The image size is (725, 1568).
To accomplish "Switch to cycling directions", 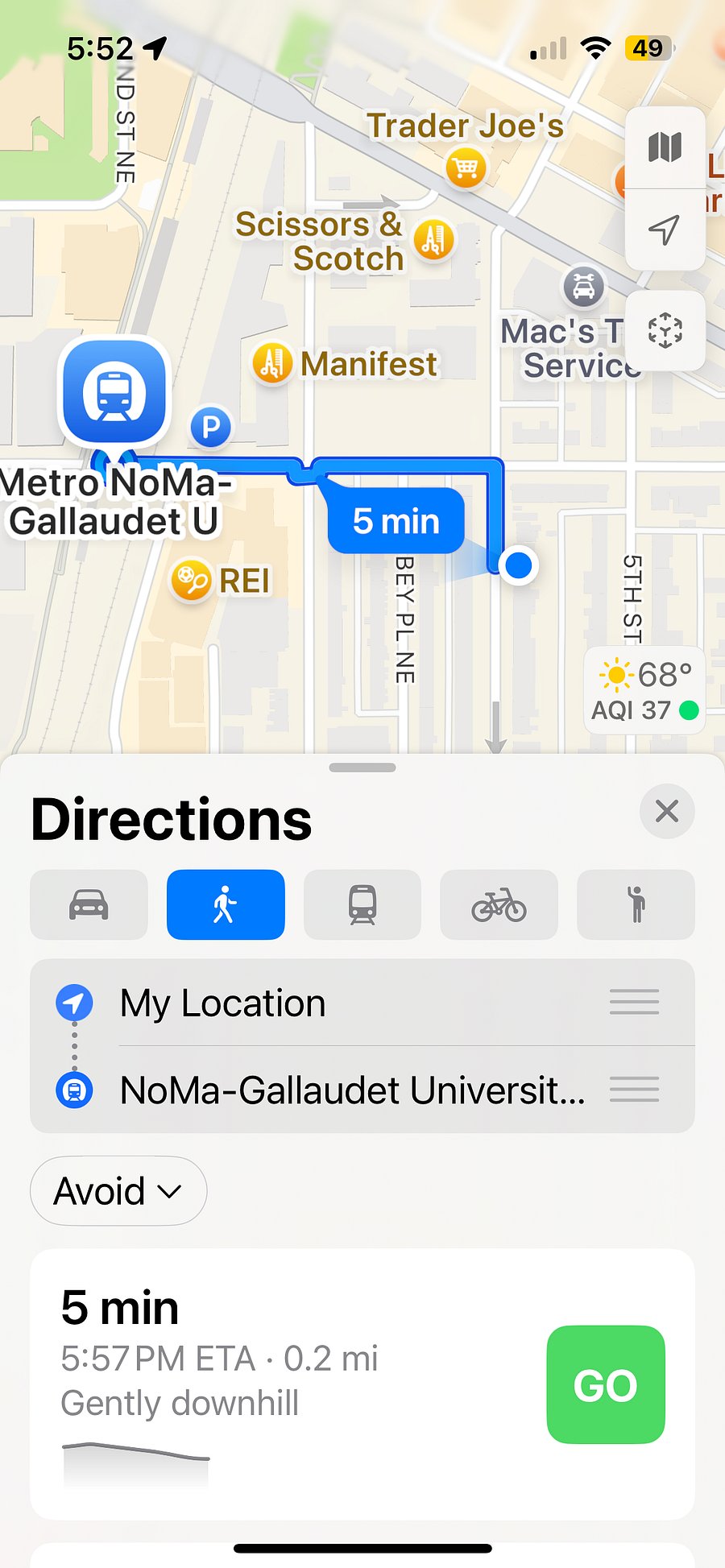I will [x=499, y=904].
